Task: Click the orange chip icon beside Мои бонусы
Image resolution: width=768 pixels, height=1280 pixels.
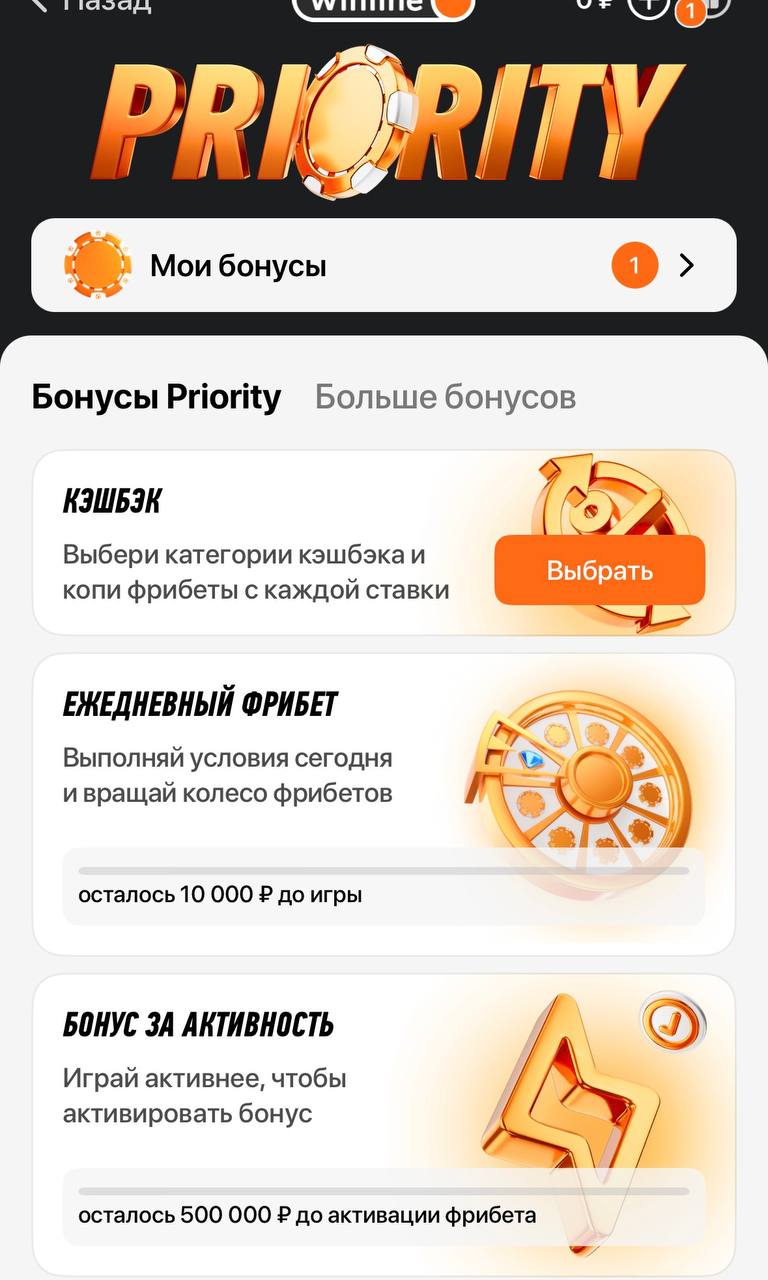Action: (x=99, y=264)
